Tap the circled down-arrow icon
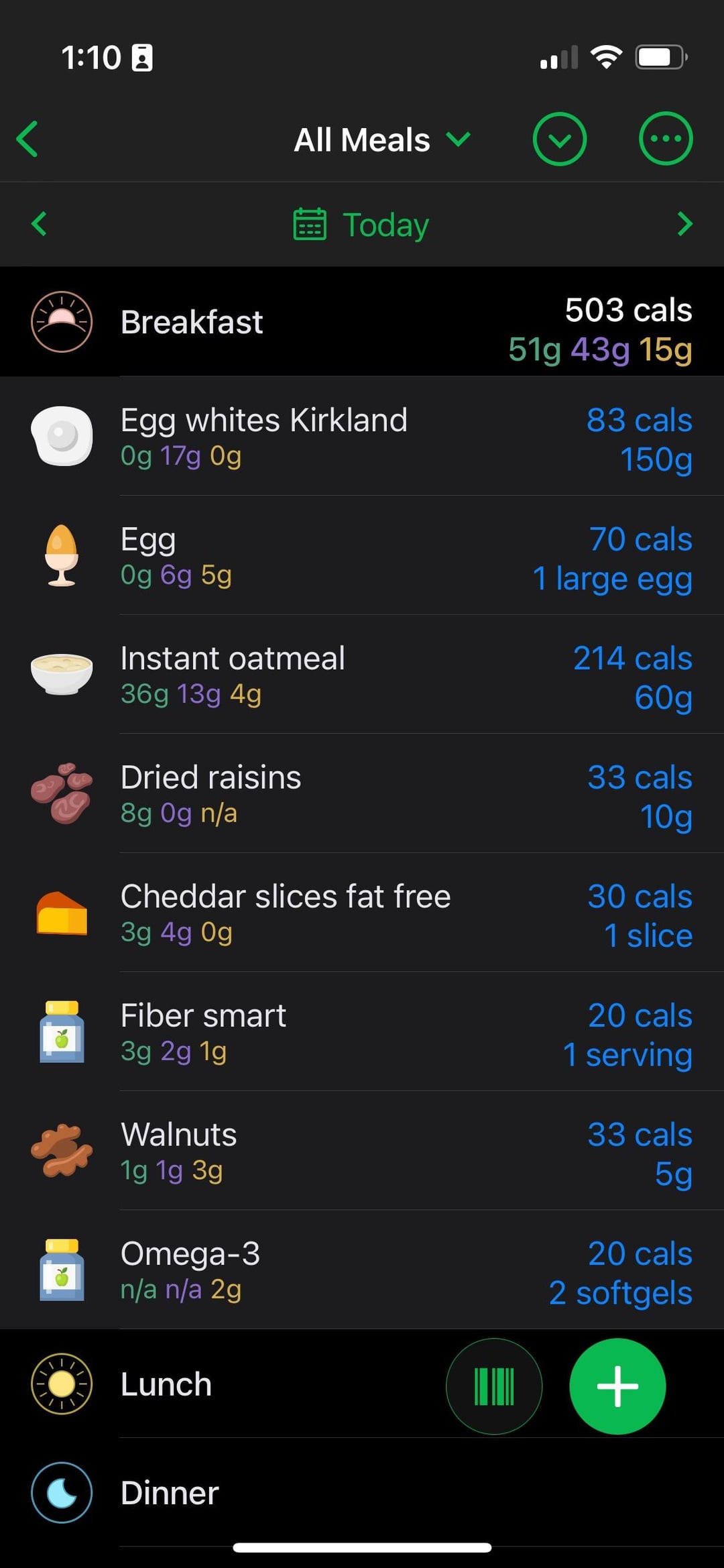Viewport: 724px width, 1568px height. click(560, 139)
